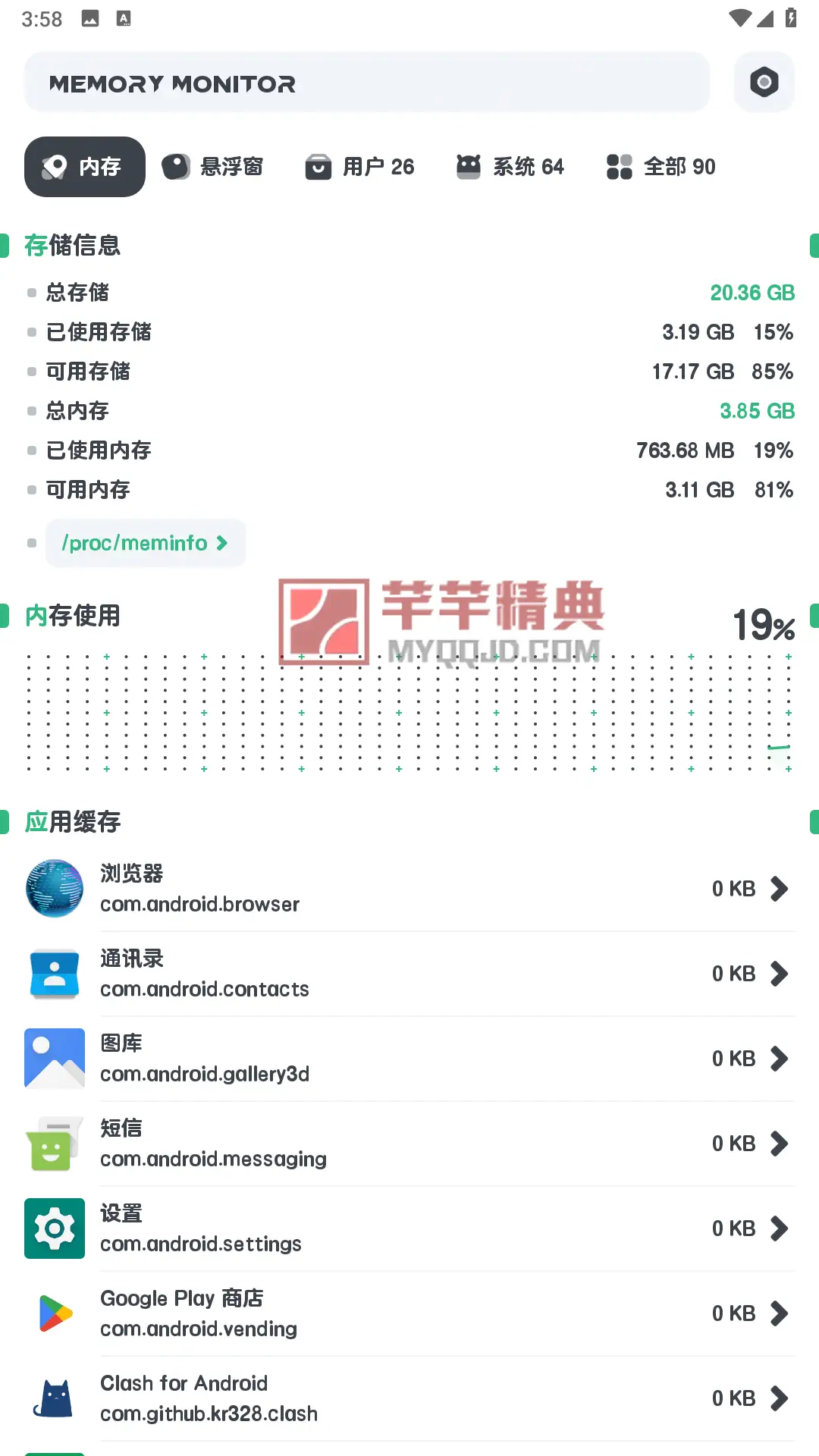Open the /proc/meminfo details
Viewport: 819px width, 1456px height.
pyautogui.click(x=145, y=543)
